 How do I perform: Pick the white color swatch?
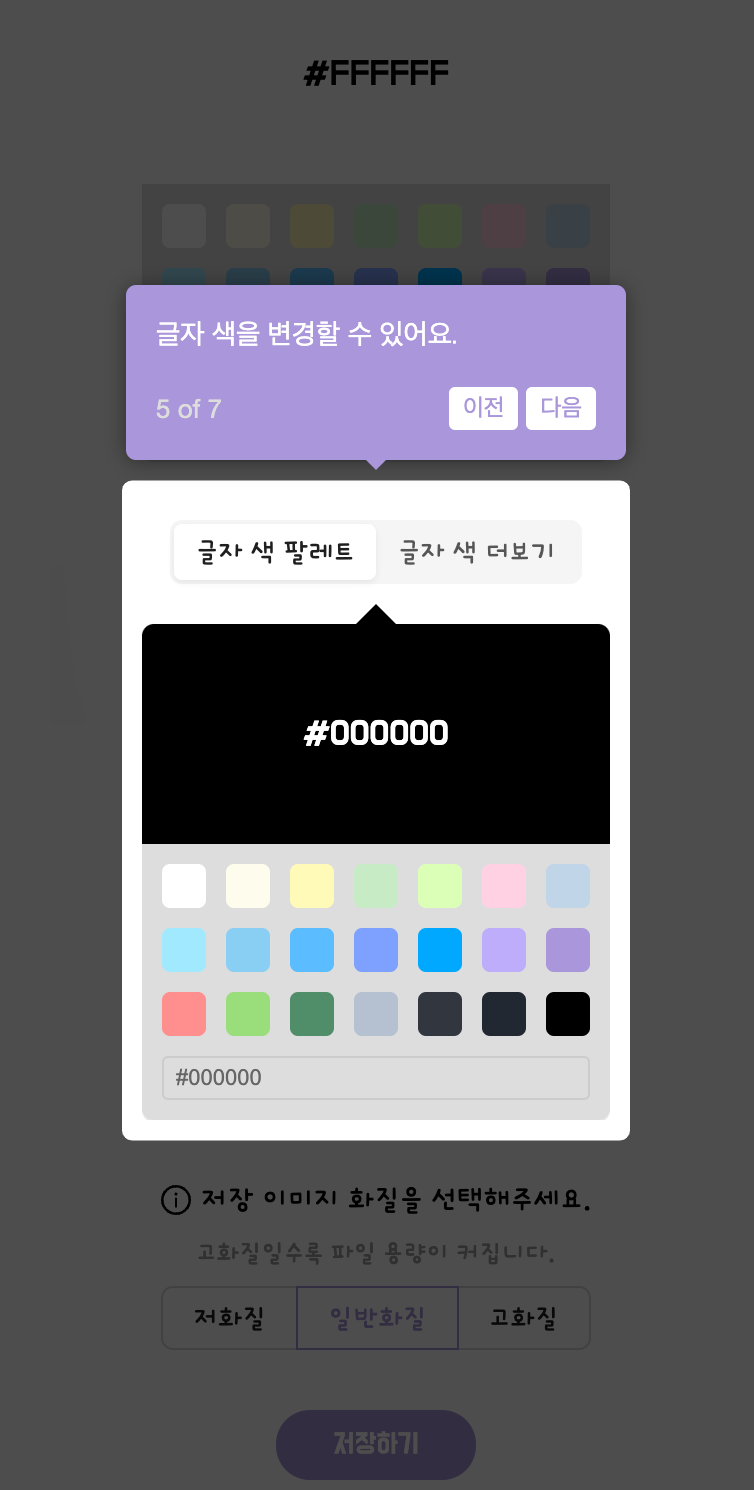click(x=184, y=886)
